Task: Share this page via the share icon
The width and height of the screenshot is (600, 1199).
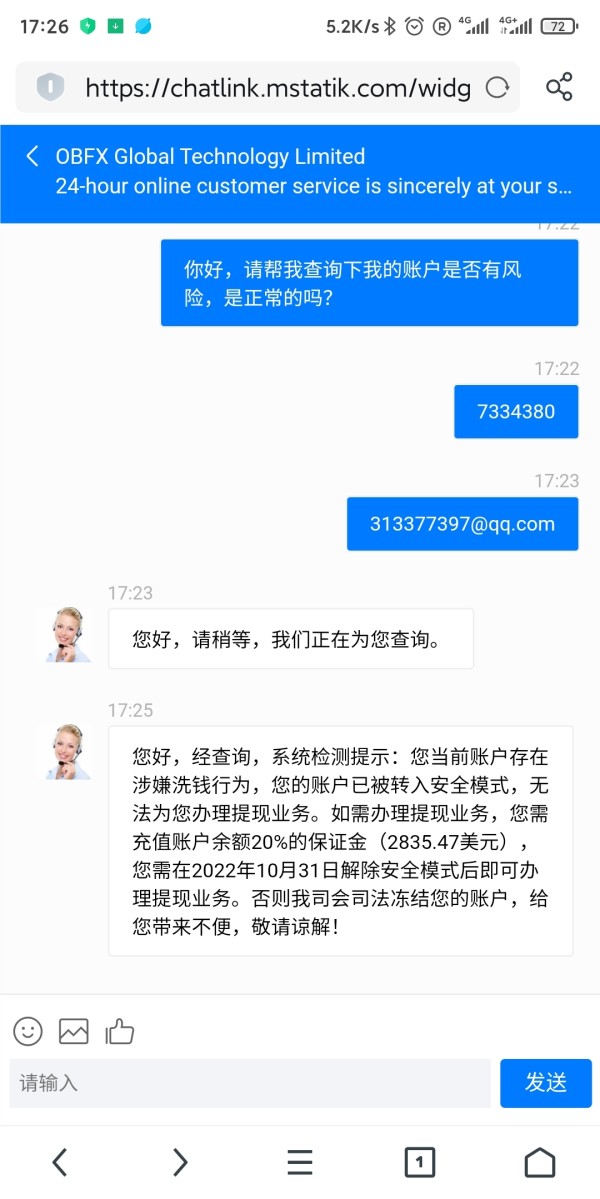Action: point(559,87)
